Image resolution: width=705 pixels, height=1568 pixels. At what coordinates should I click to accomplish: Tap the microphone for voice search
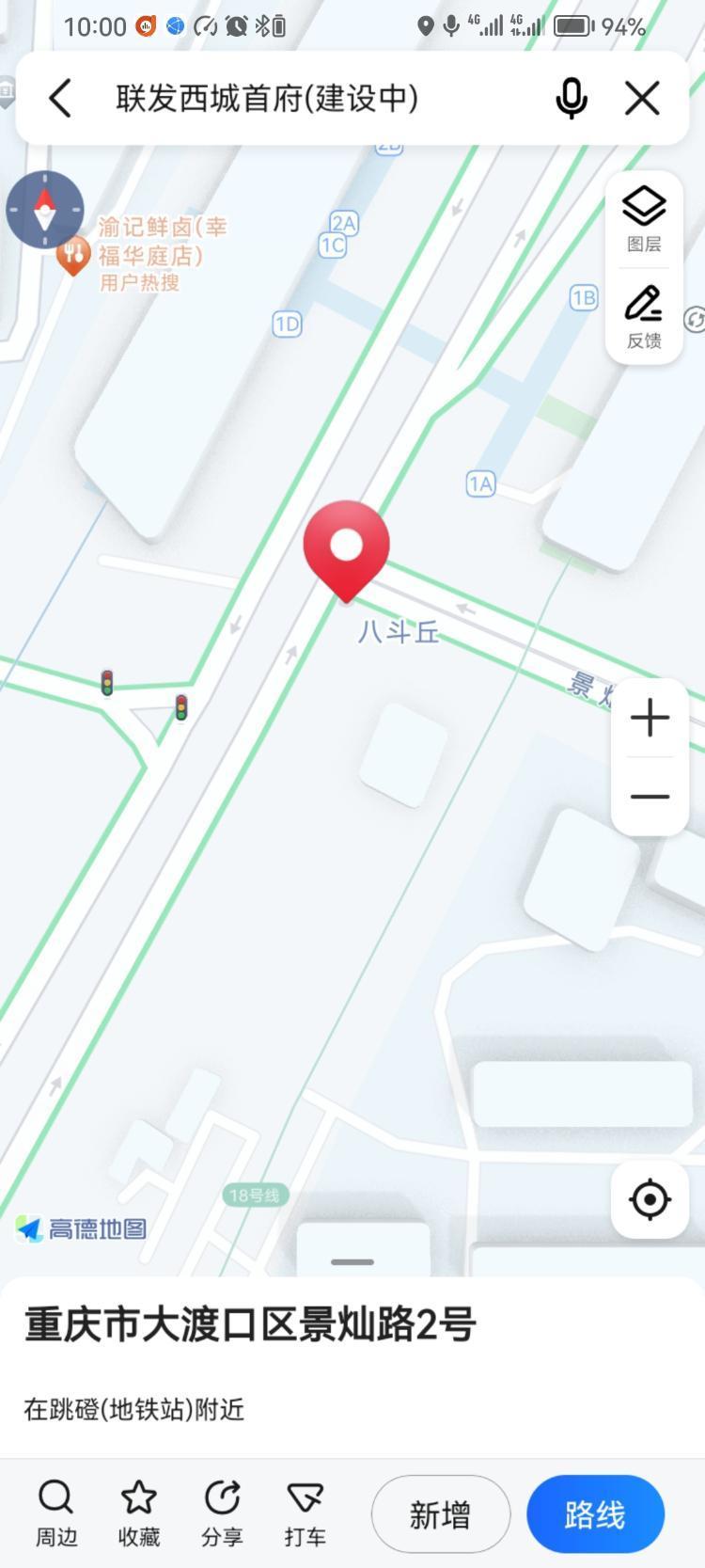tap(571, 98)
